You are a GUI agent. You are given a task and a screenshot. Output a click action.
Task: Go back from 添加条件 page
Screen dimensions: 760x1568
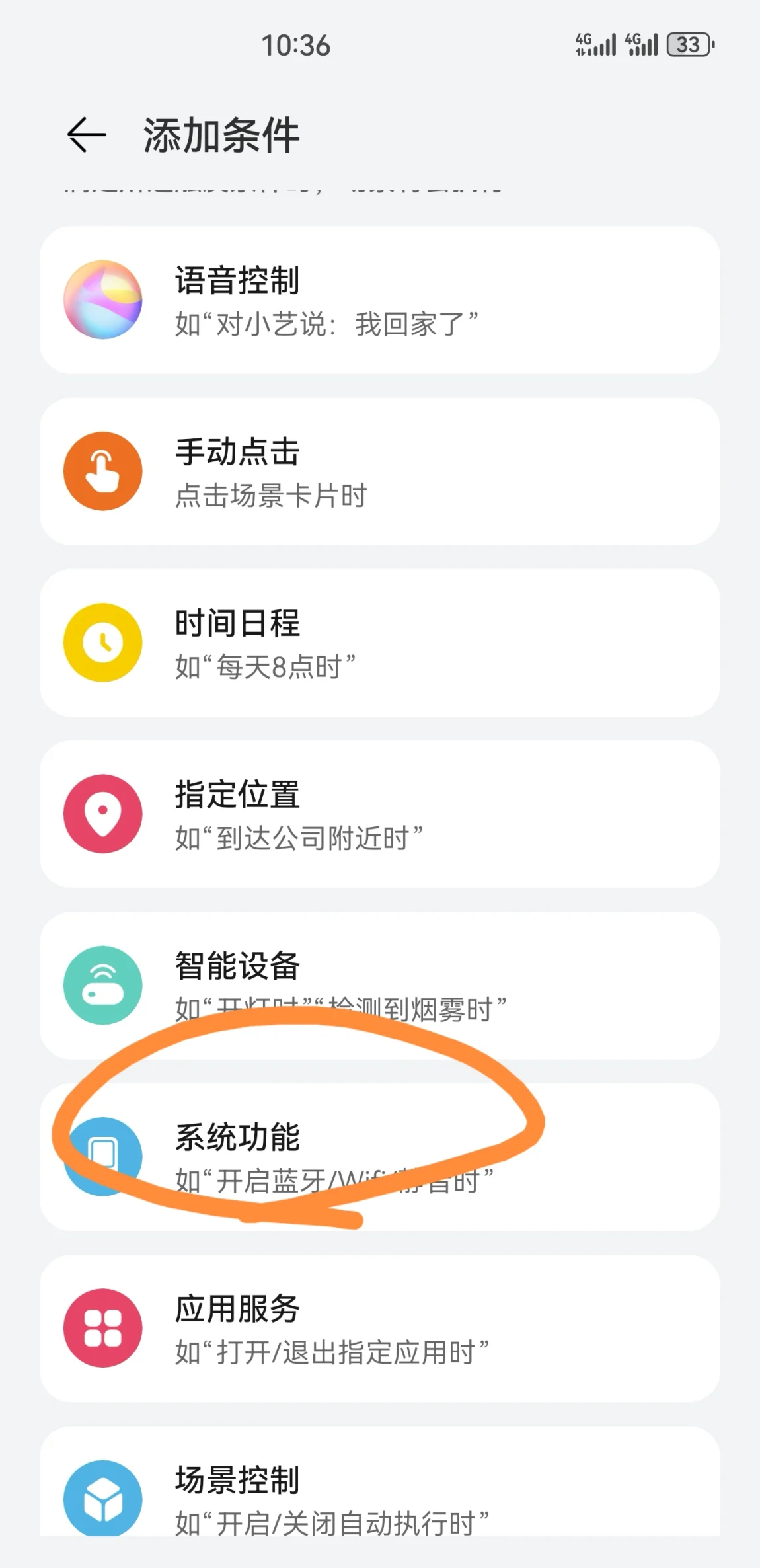[87, 135]
